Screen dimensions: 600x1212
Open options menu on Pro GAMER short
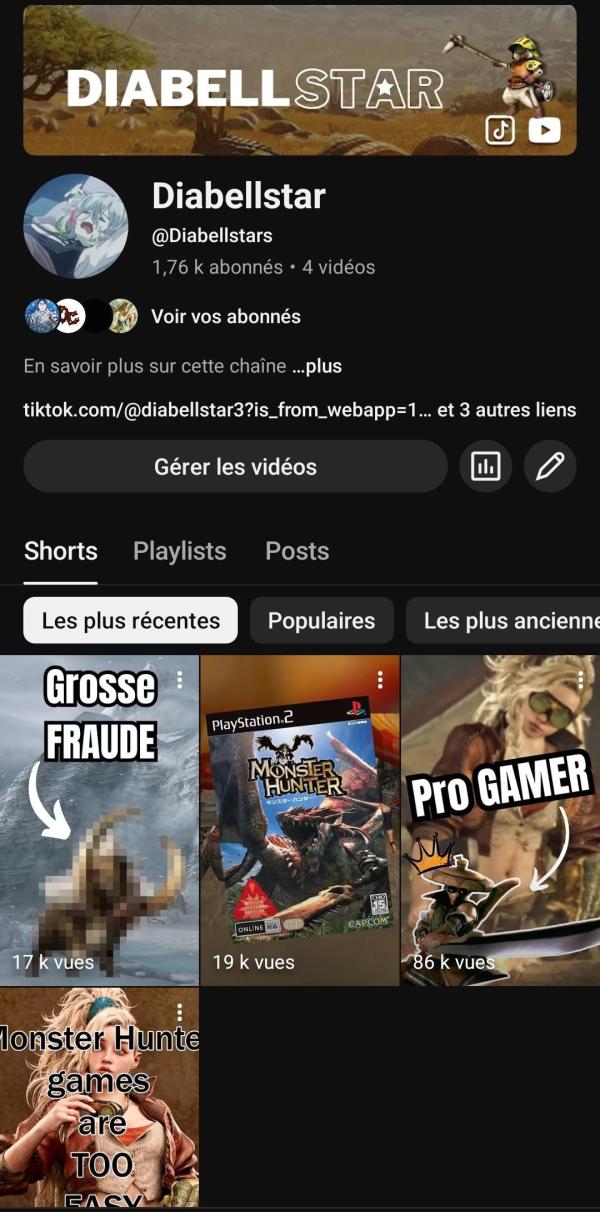point(580,680)
